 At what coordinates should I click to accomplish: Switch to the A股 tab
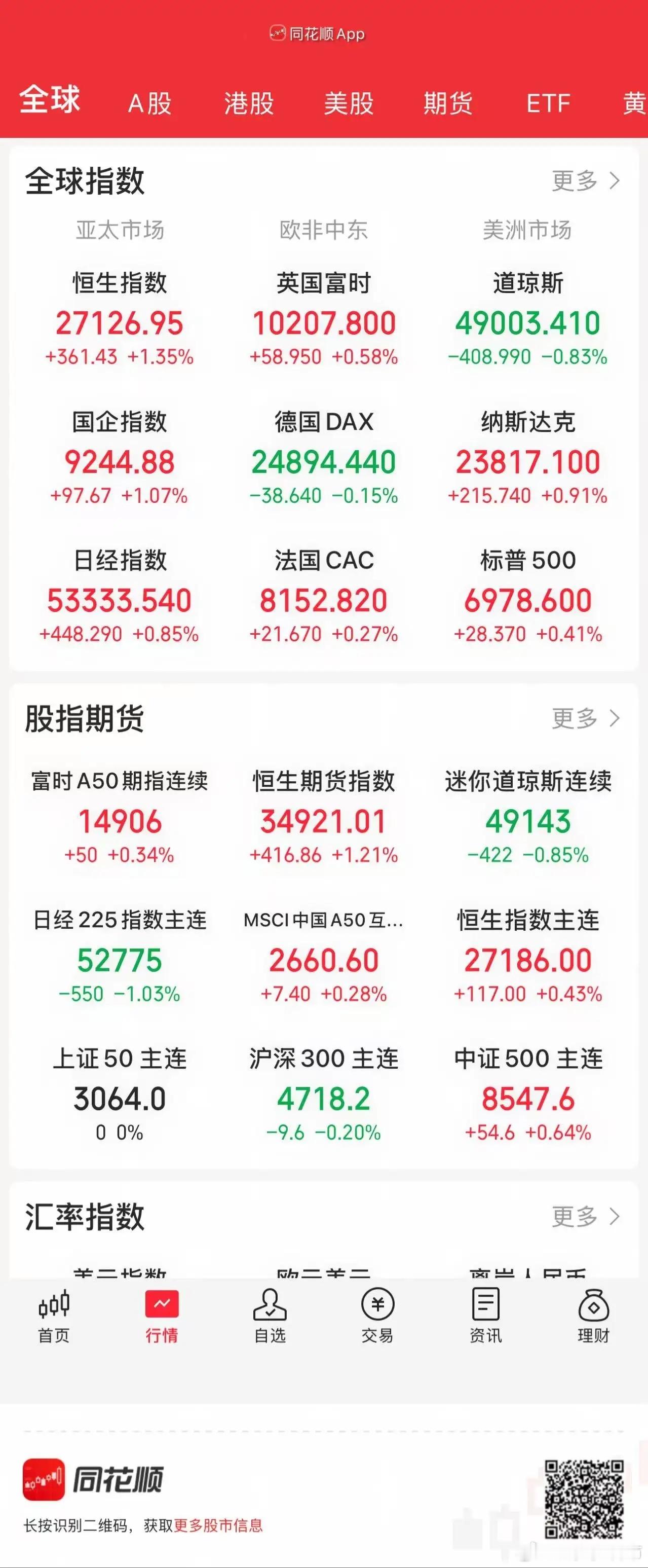(x=149, y=103)
